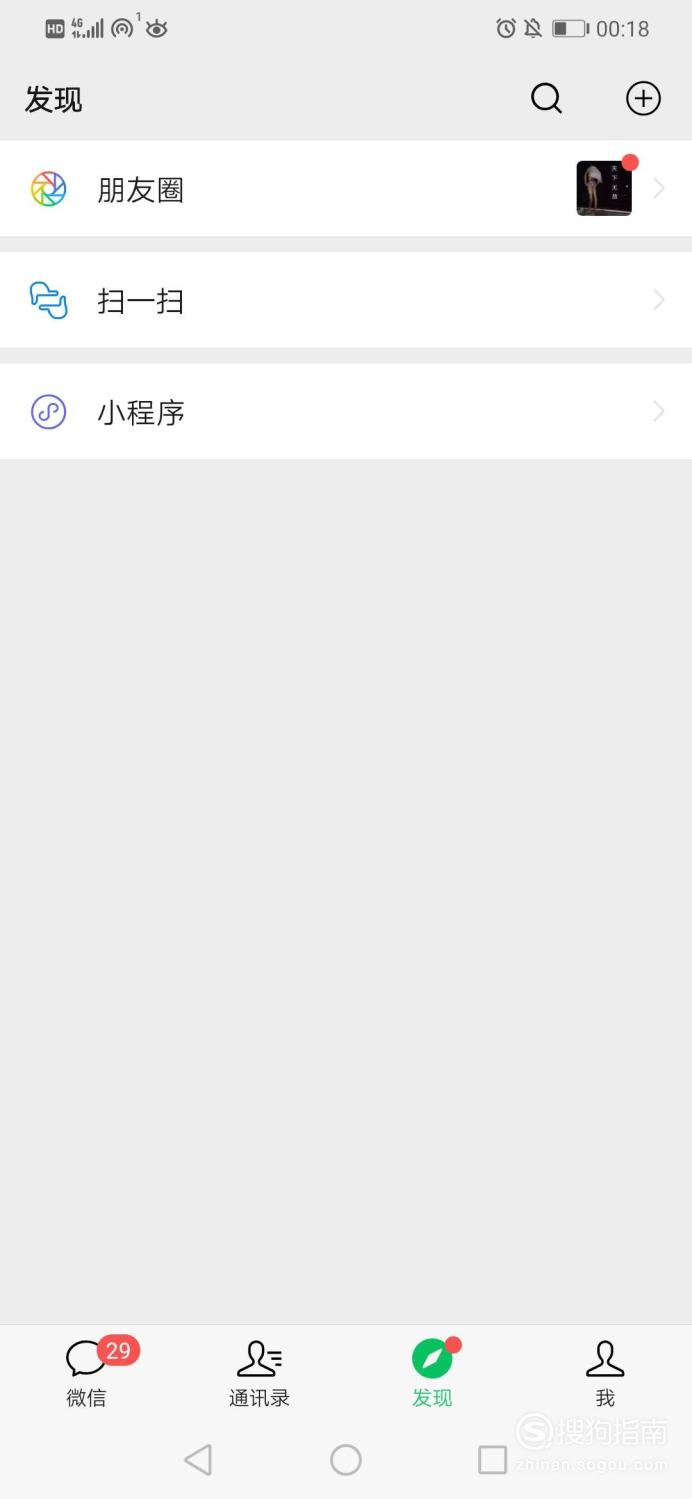This screenshot has width=692, height=1499.
Task: Switch to the 通讯录 contacts tab
Action: pyautogui.click(x=259, y=1372)
